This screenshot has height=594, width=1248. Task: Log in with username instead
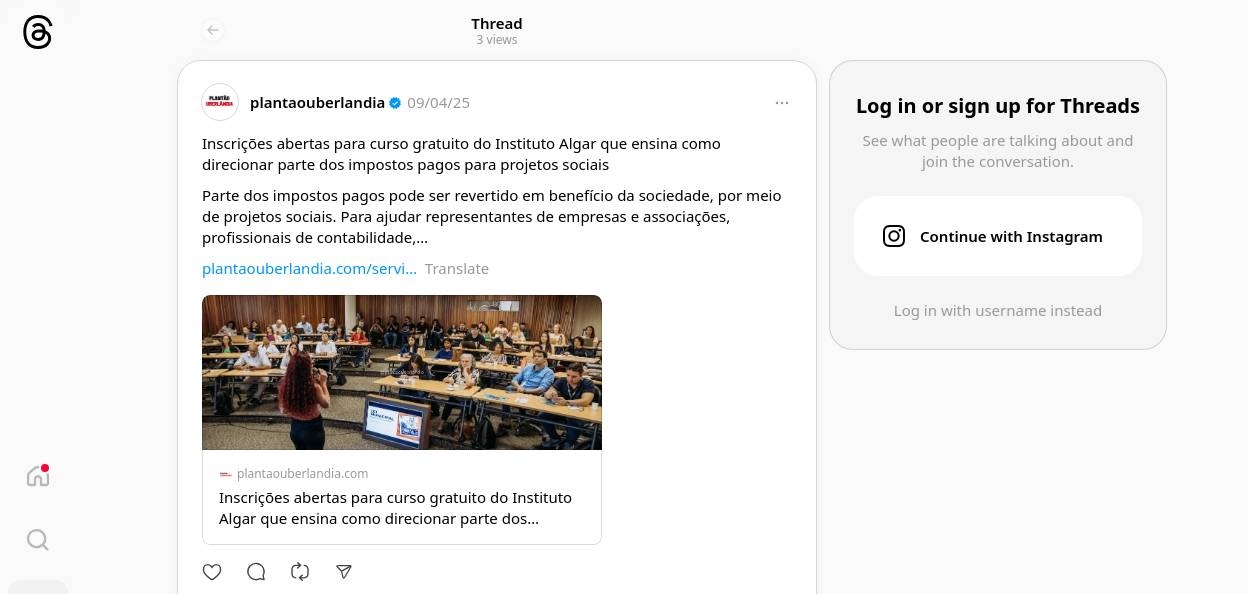[x=997, y=310]
